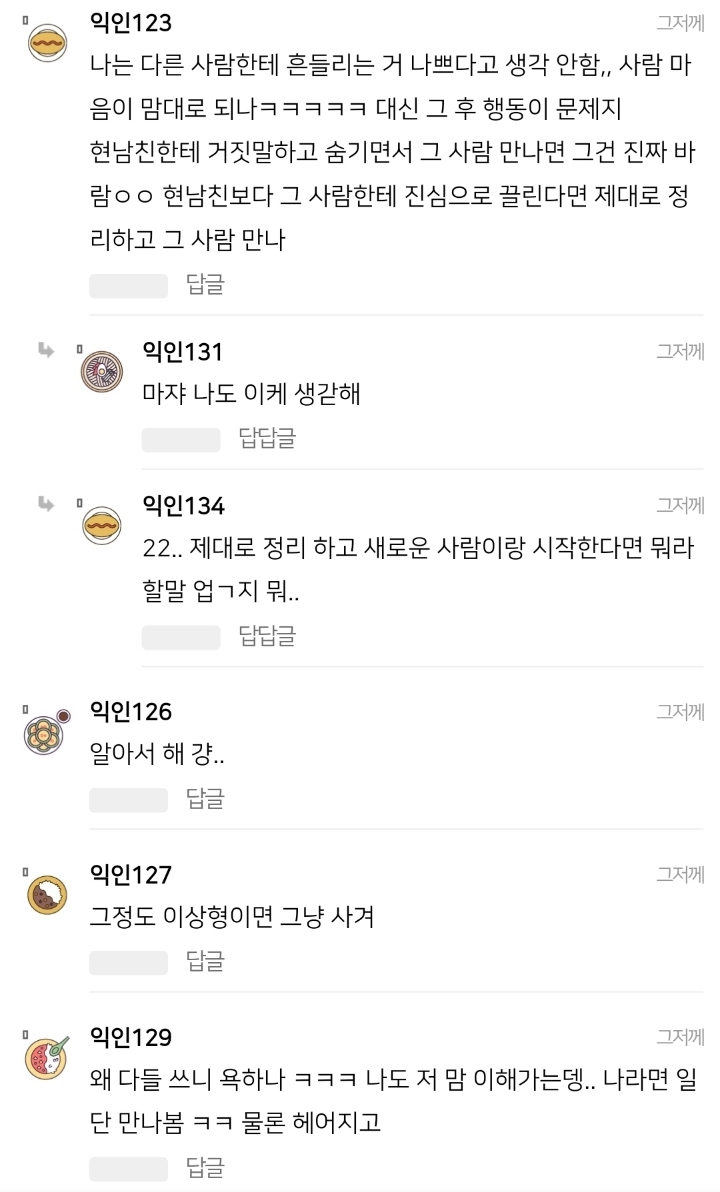The image size is (720, 1192).
Task: Tap 답답글 under 익인134's reply
Action: pos(268,636)
